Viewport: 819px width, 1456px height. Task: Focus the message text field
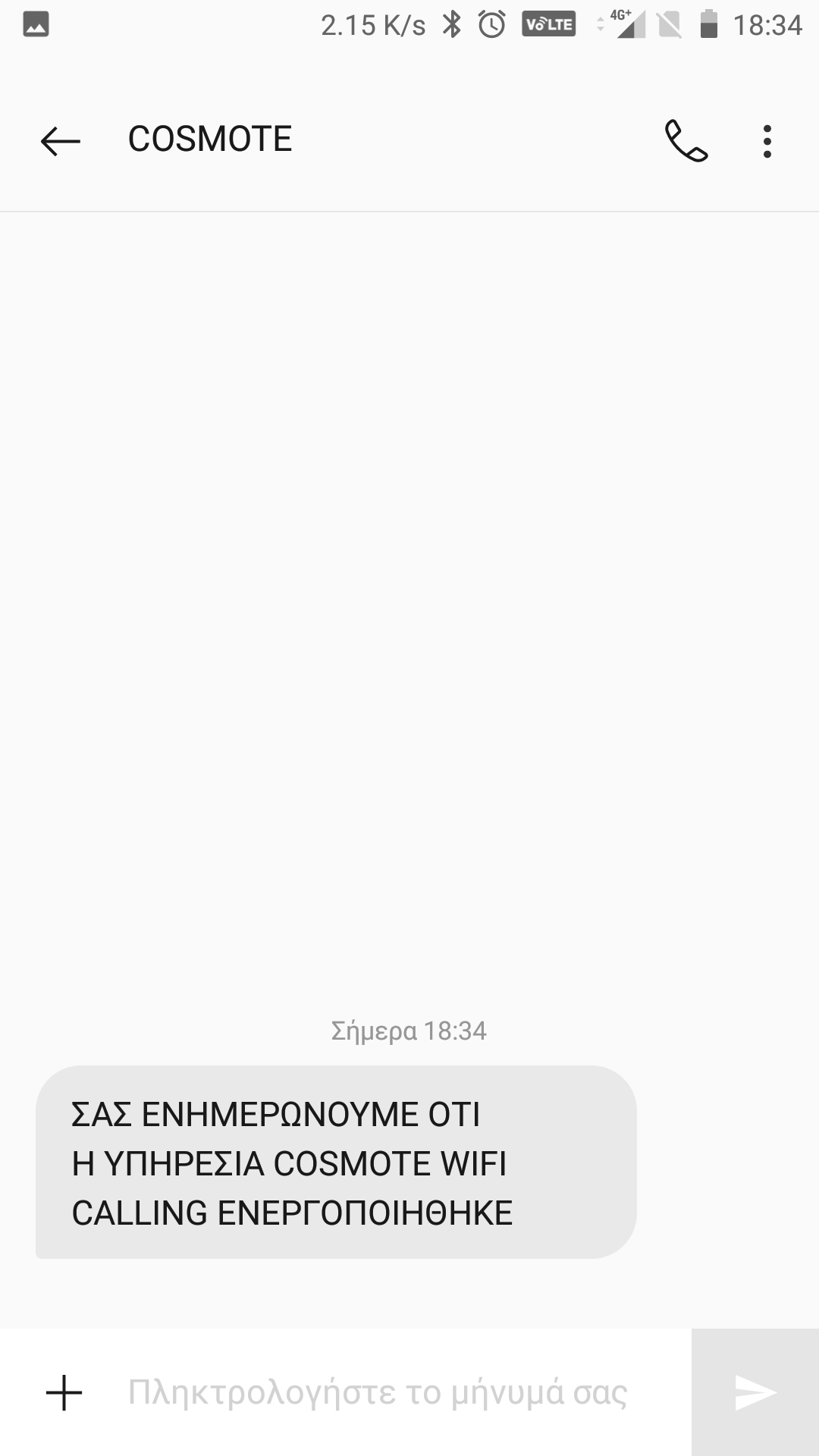pyautogui.click(x=379, y=1393)
